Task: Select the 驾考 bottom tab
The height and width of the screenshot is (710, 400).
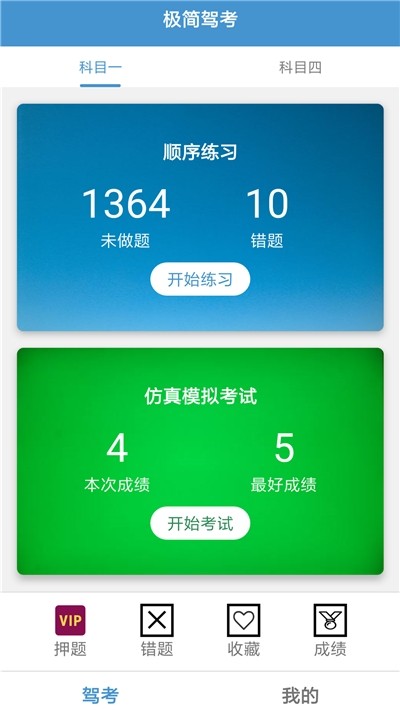Action: coord(100,695)
